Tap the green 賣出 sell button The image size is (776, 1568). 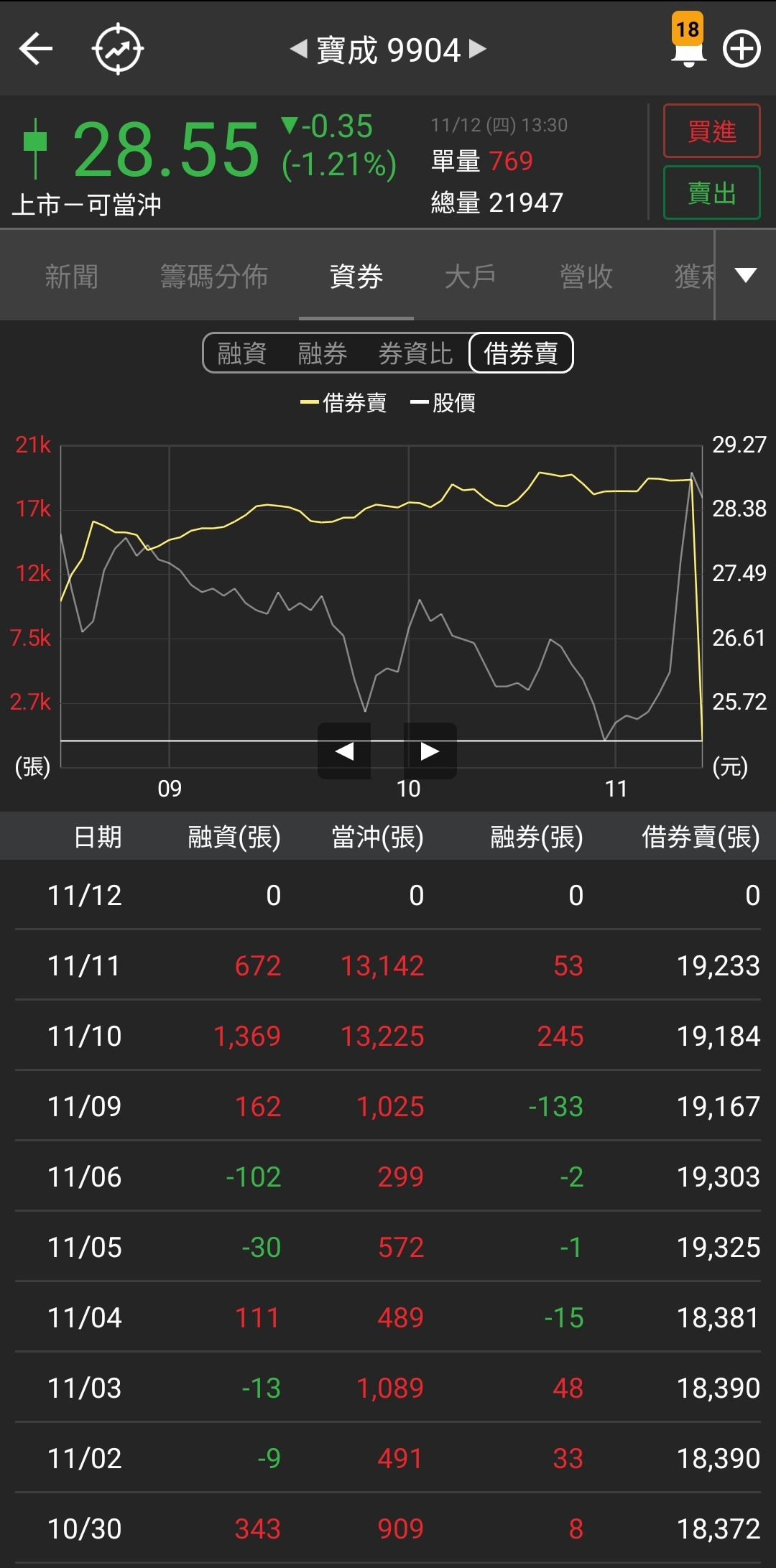click(x=711, y=192)
